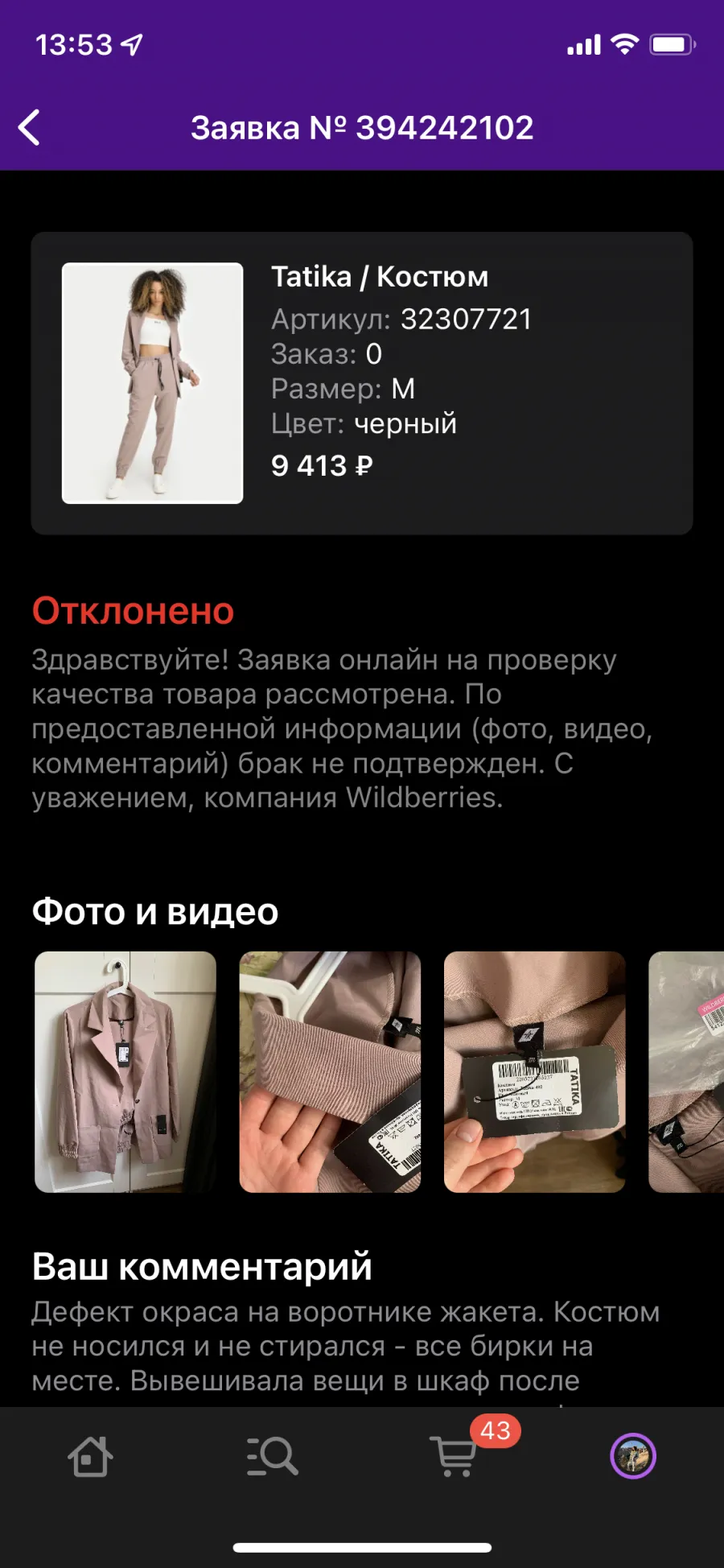The width and height of the screenshot is (724, 1568).
Task: Switch to the Home tab
Action: pos(90,1456)
